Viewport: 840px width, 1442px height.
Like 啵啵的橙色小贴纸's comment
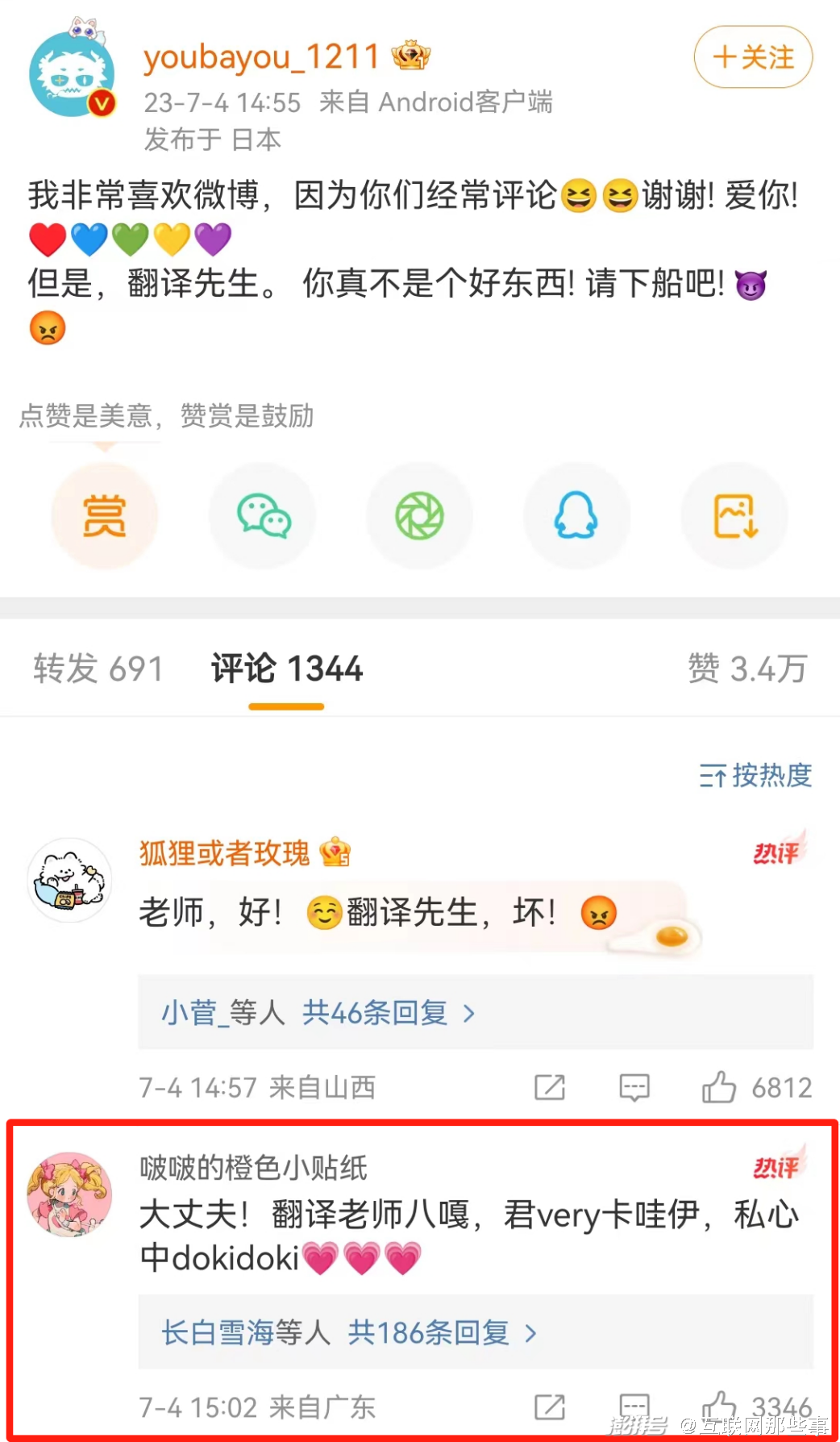tap(719, 1407)
